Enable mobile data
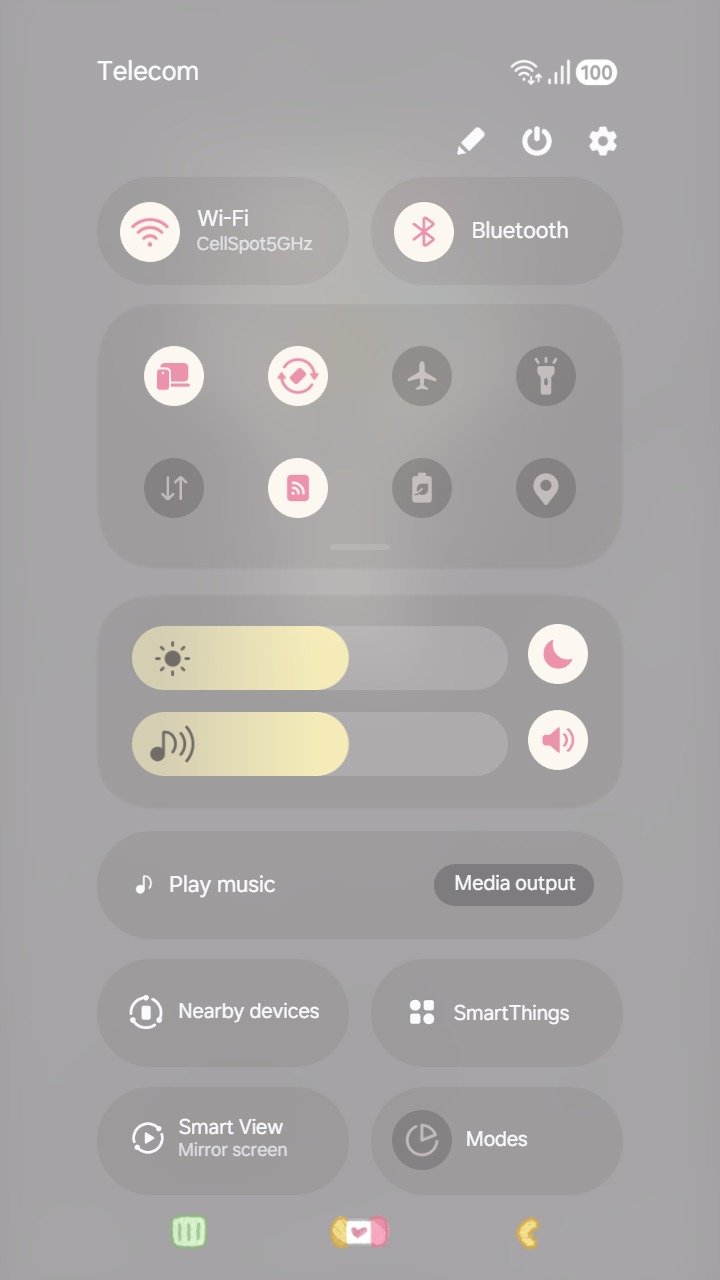This screenshot has height=1280, width=720. 174,488
